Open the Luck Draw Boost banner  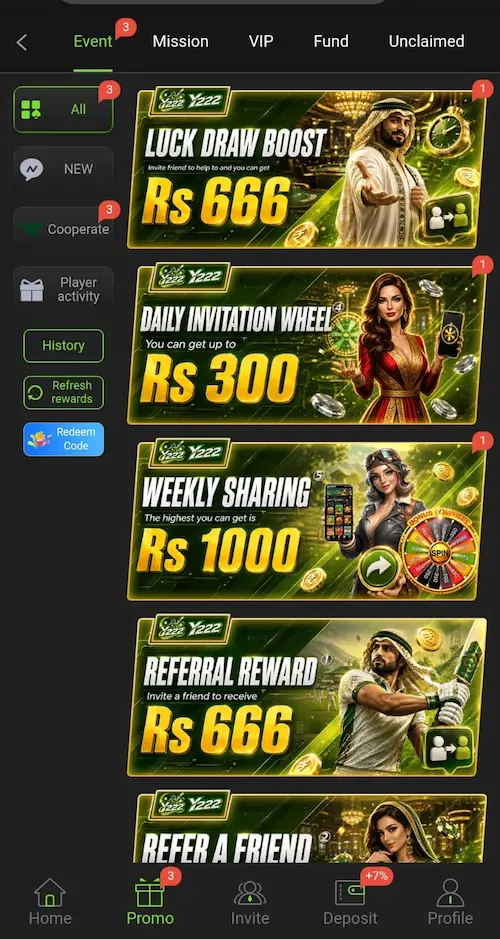(x=306, y=168)
